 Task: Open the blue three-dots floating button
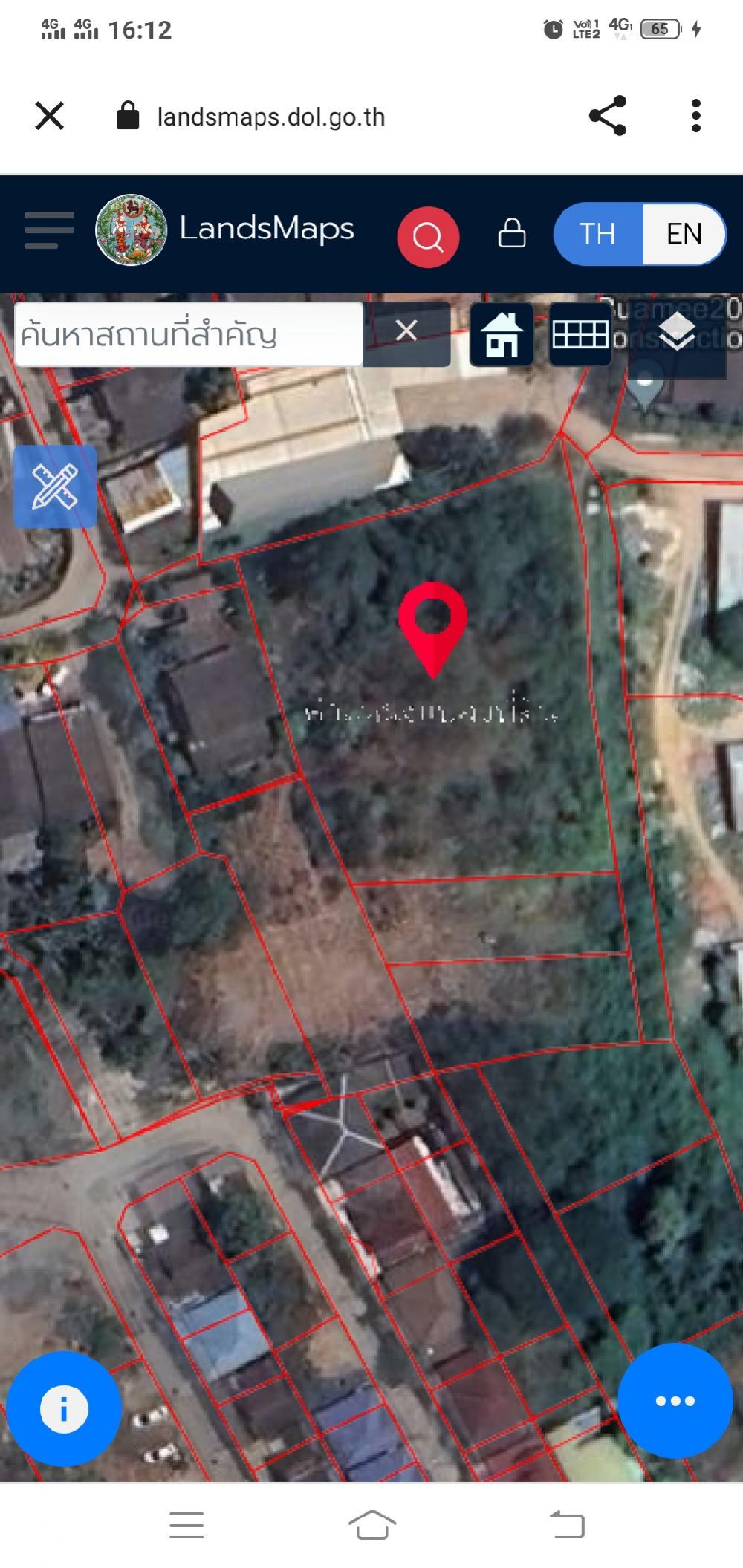[675, 1401]
